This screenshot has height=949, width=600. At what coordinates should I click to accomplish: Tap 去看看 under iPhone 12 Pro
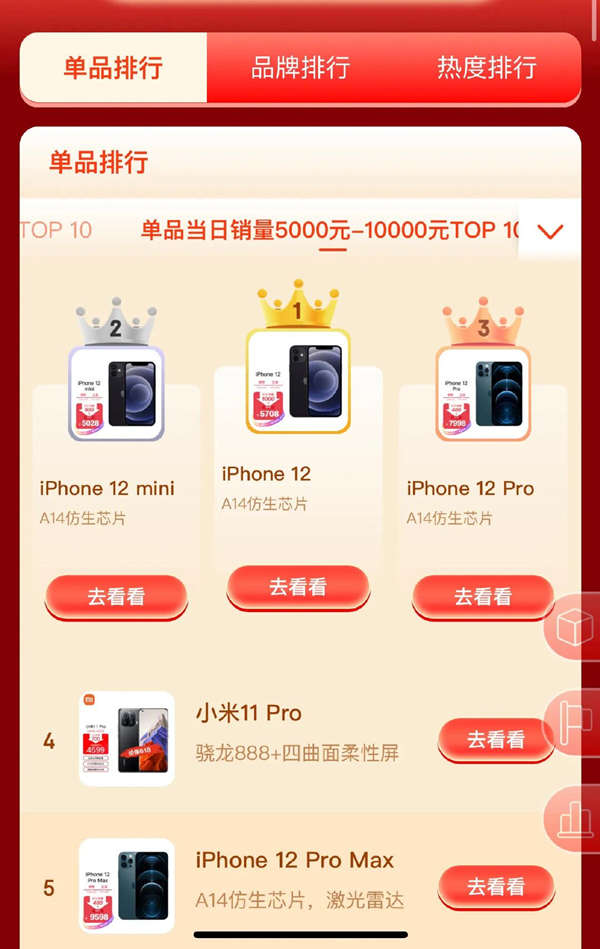(483, 597)
